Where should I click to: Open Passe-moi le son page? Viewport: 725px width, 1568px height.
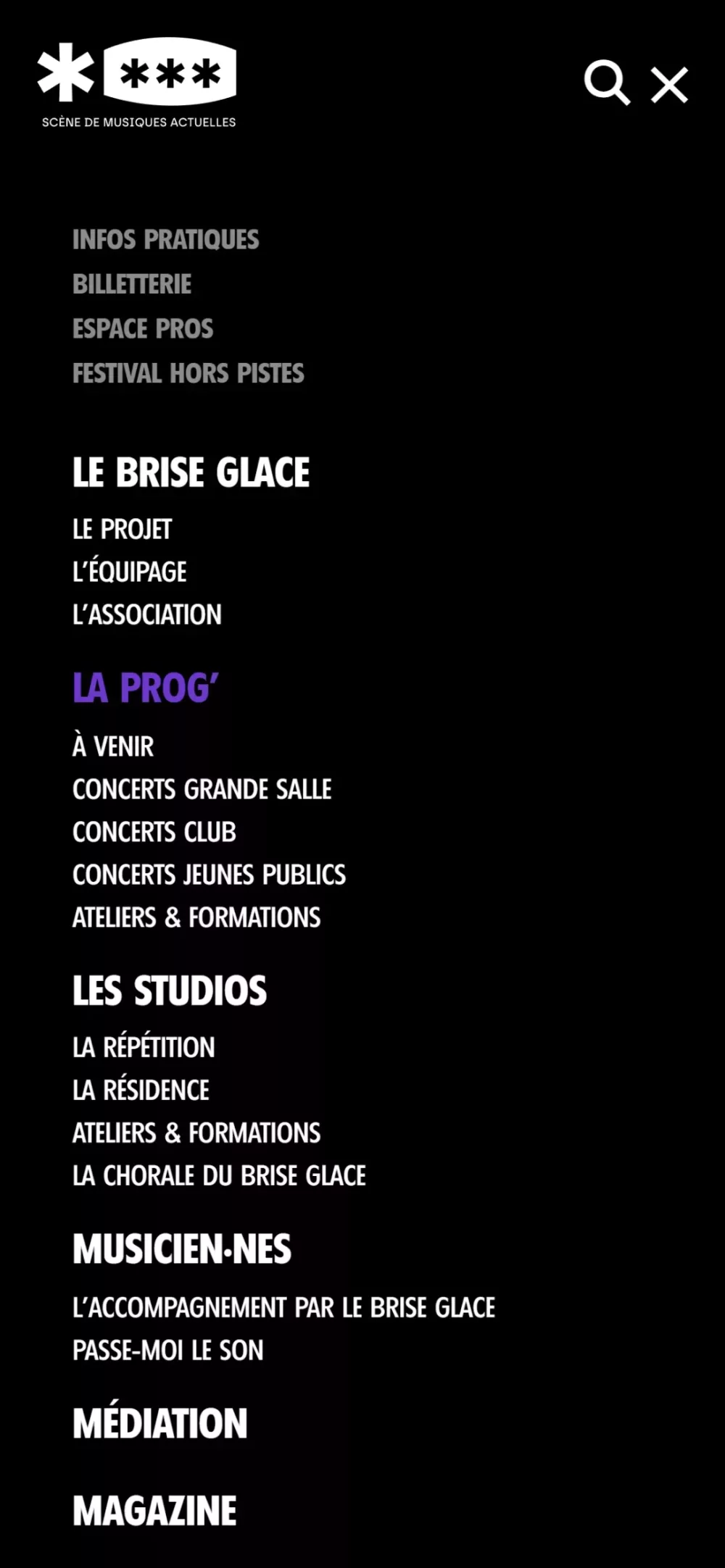[167, 1350]
